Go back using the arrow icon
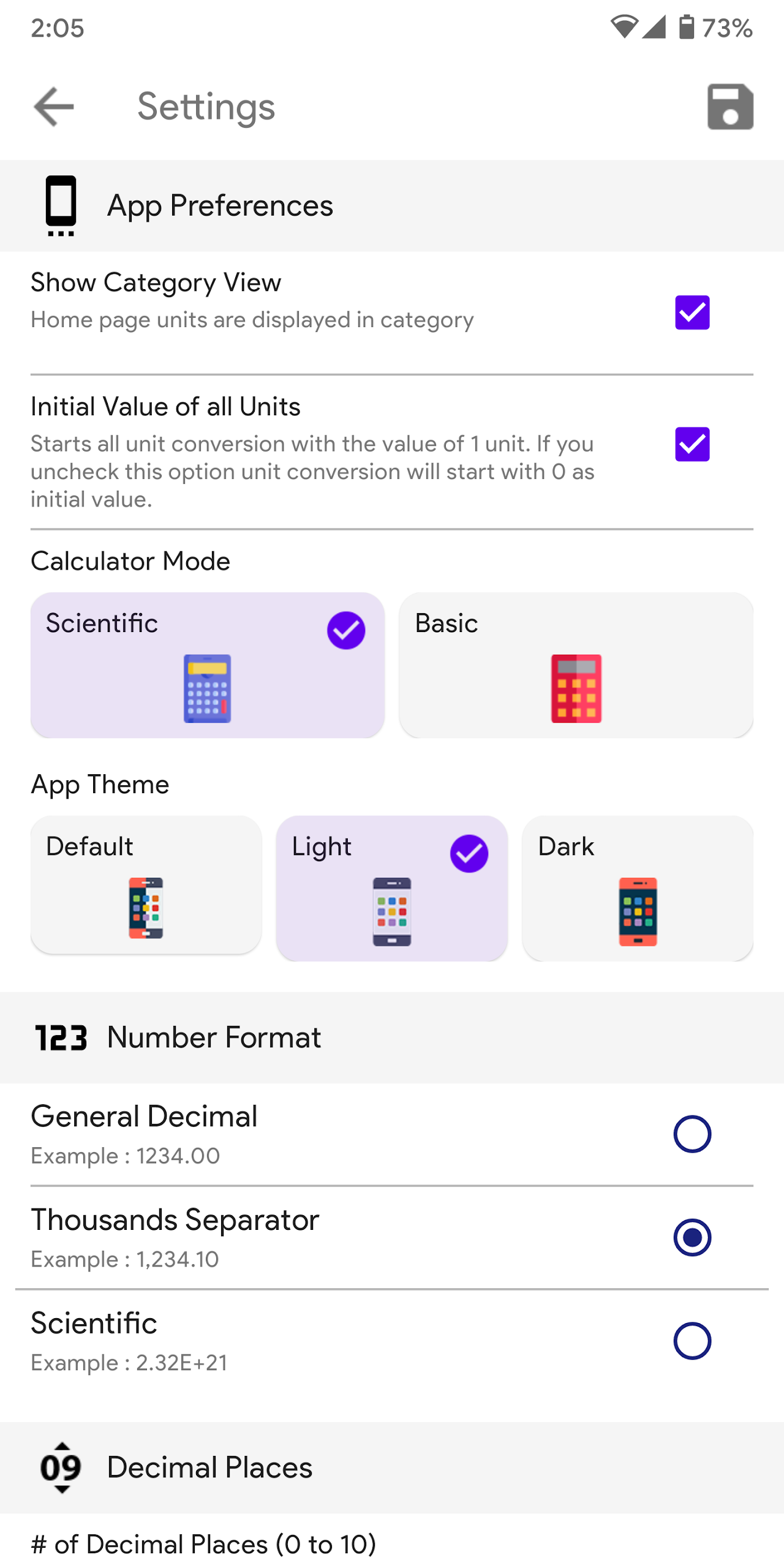 click(54, 107)
